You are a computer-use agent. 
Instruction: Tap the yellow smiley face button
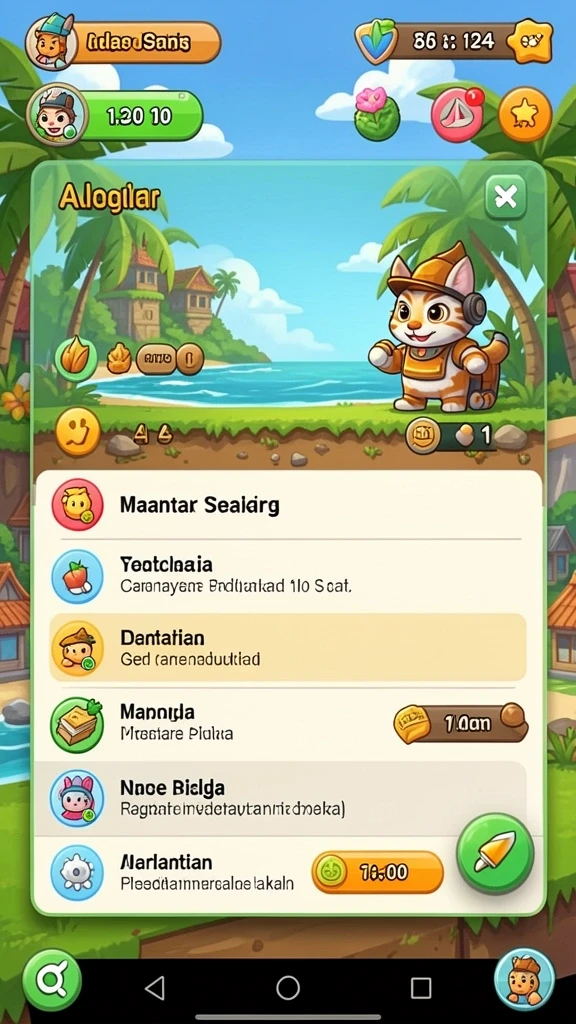[x=78, y=431]
